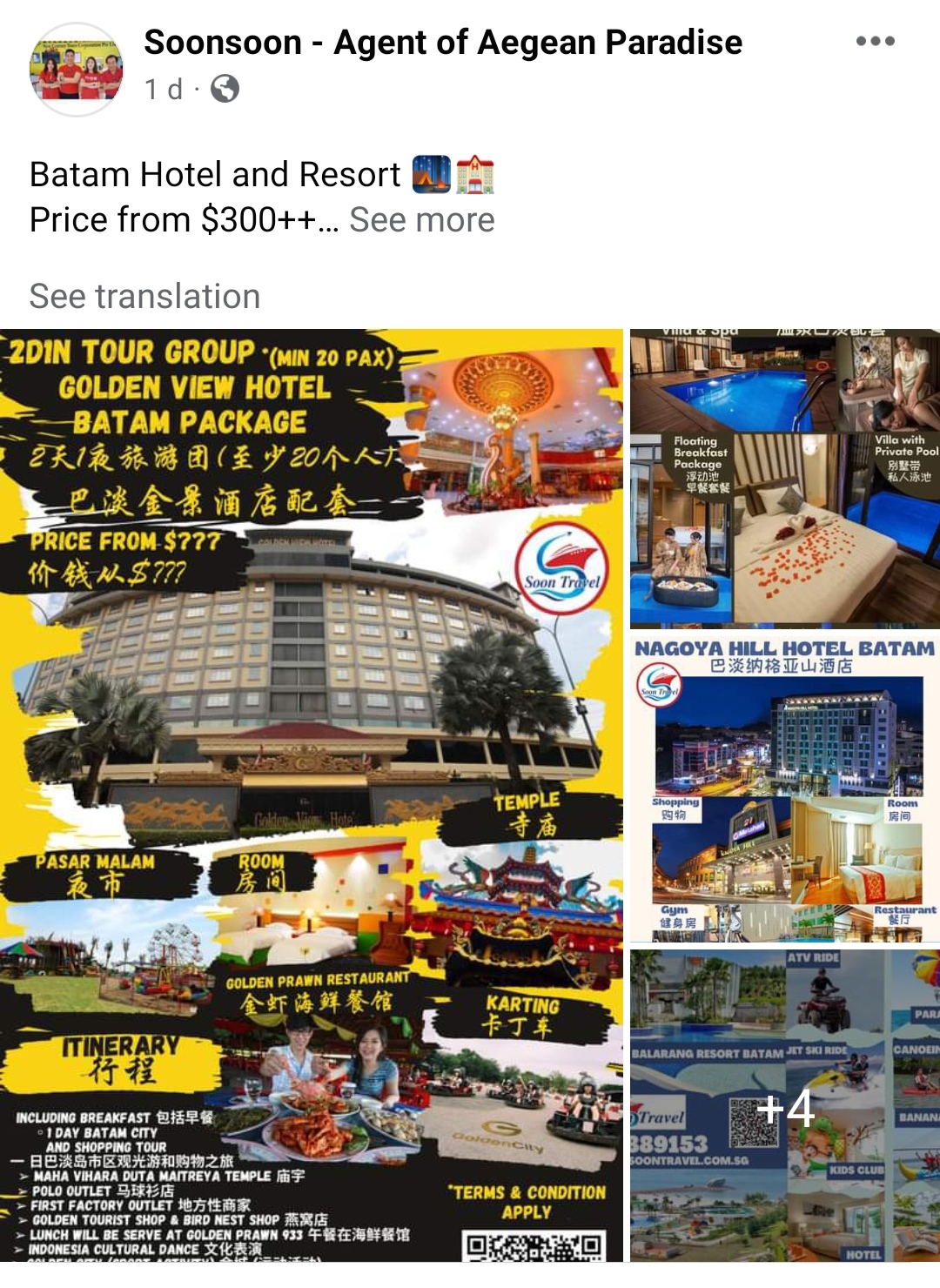View the +4 additional photos tile
The image size is (940, 1288).
tap(784, 1105)
